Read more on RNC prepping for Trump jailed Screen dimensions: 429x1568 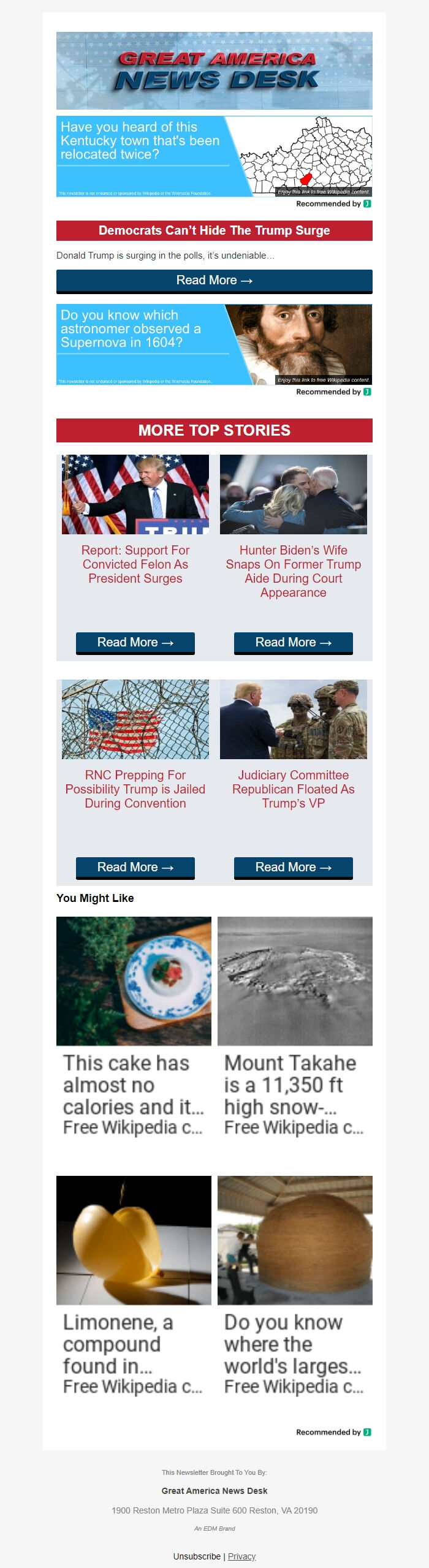(135, 868)
